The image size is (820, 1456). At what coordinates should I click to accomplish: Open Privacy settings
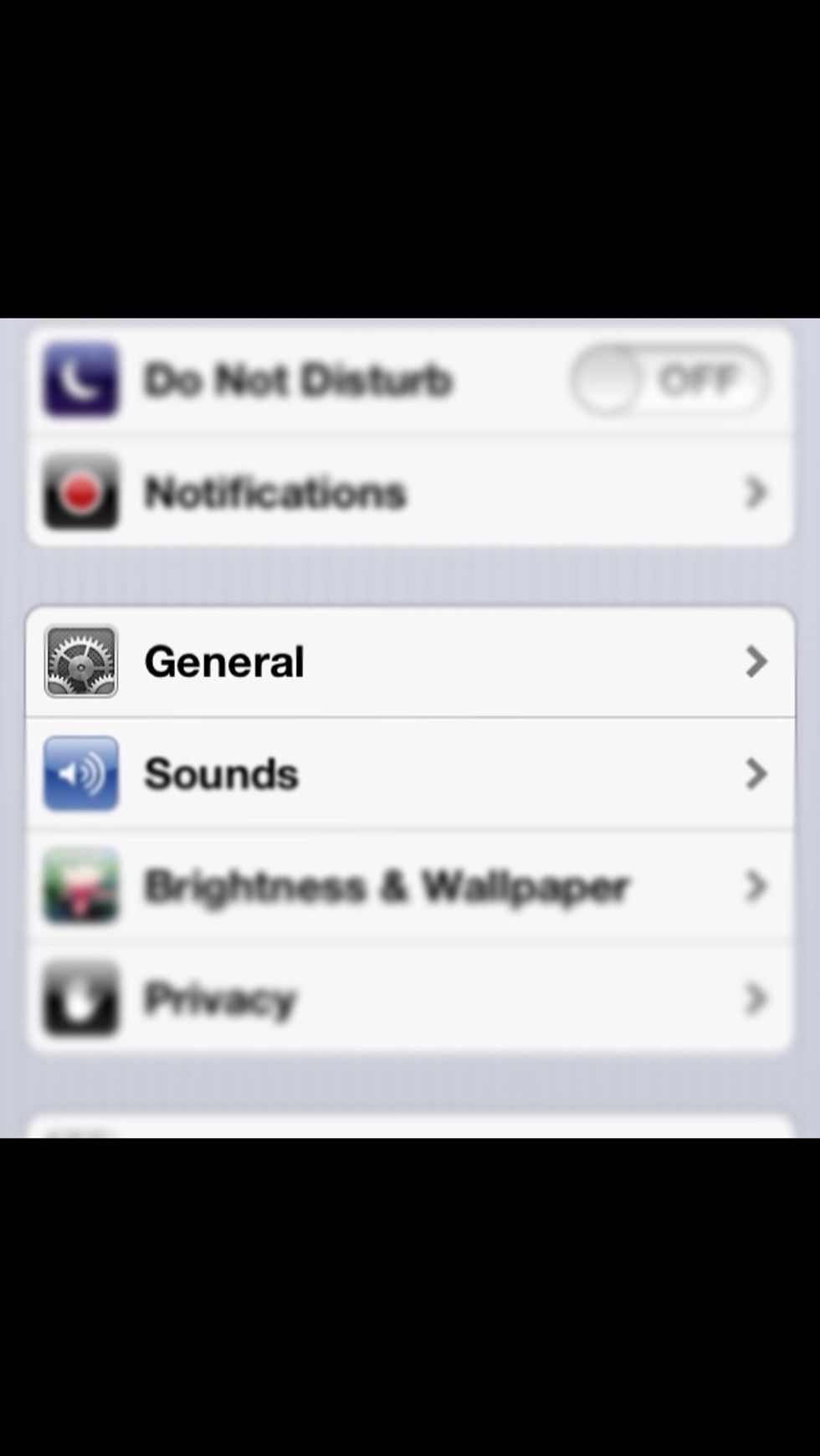(377, 997)
